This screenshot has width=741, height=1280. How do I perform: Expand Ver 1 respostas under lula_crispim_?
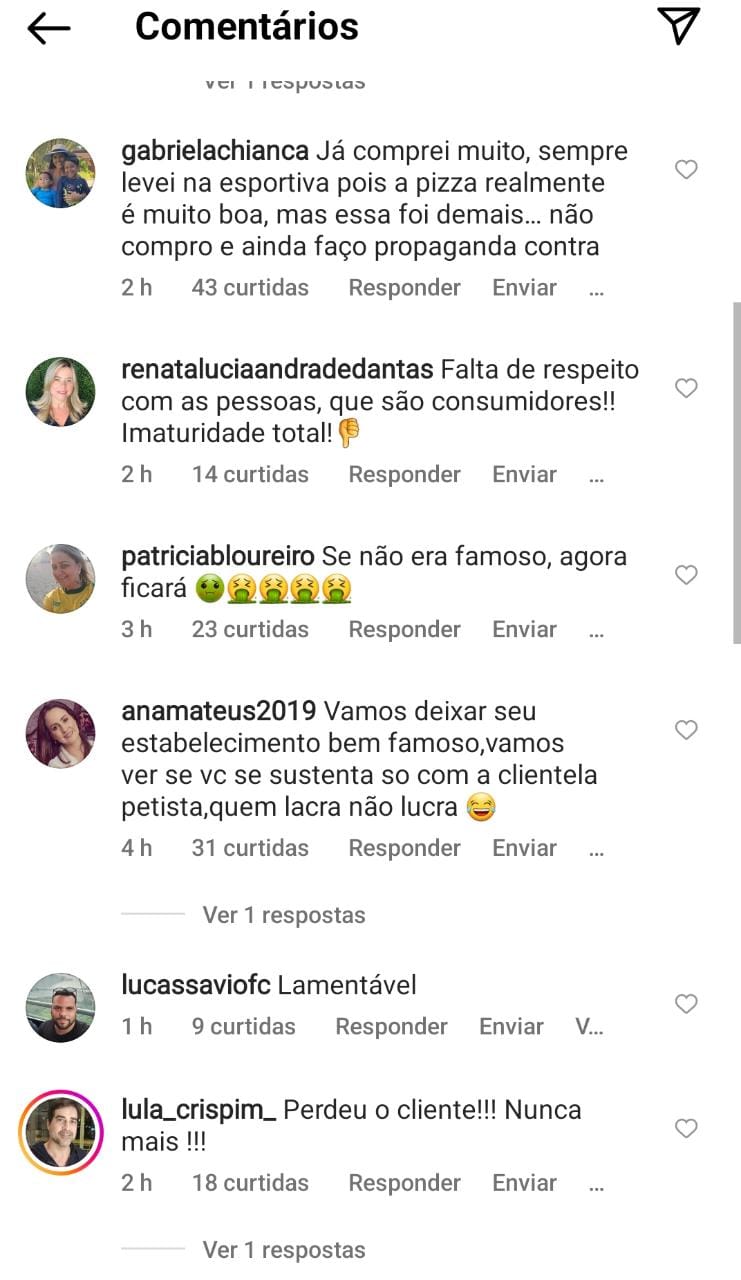pos(283,1250)
